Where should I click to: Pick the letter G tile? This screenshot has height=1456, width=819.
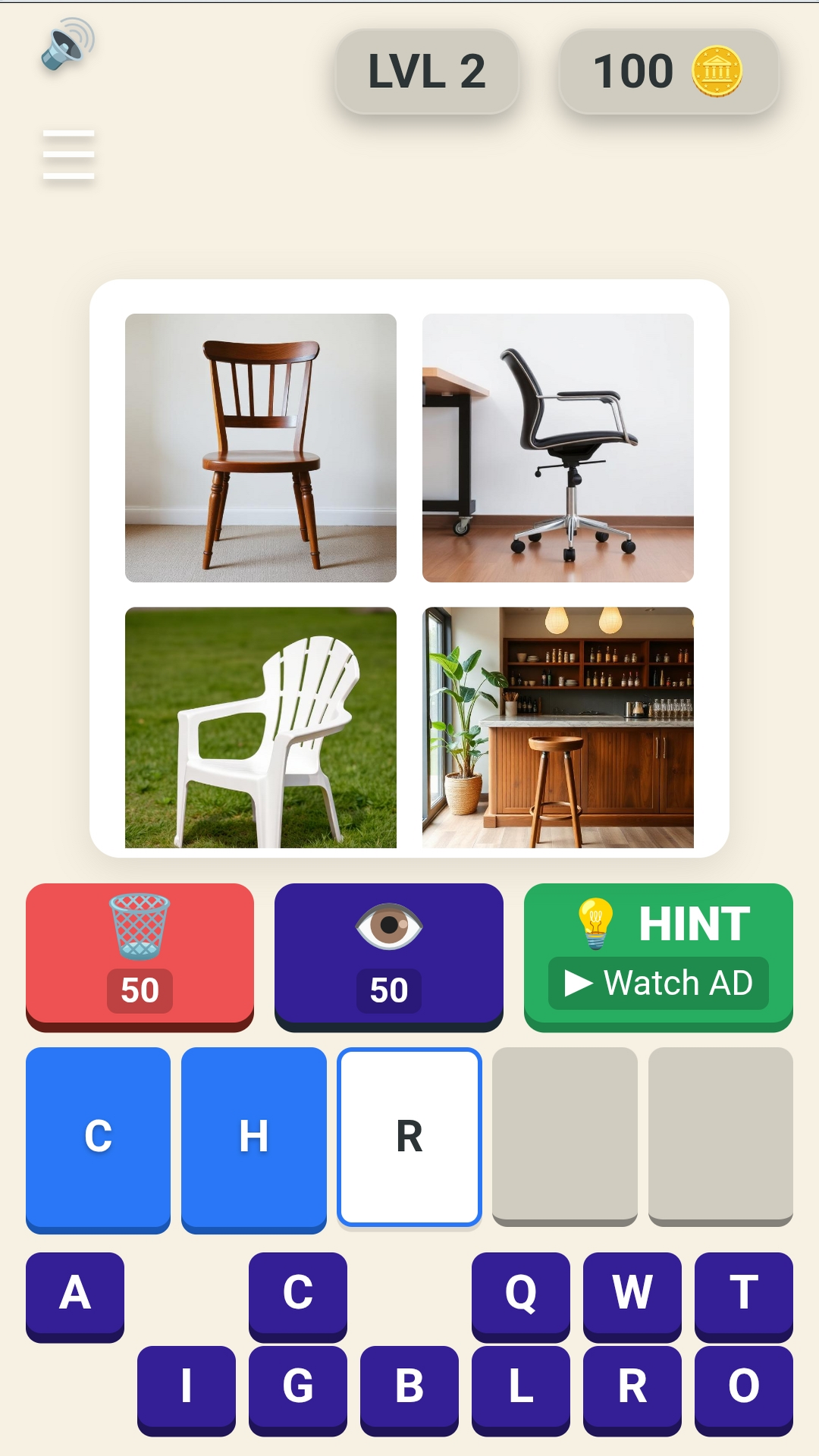pos(298,1387)
